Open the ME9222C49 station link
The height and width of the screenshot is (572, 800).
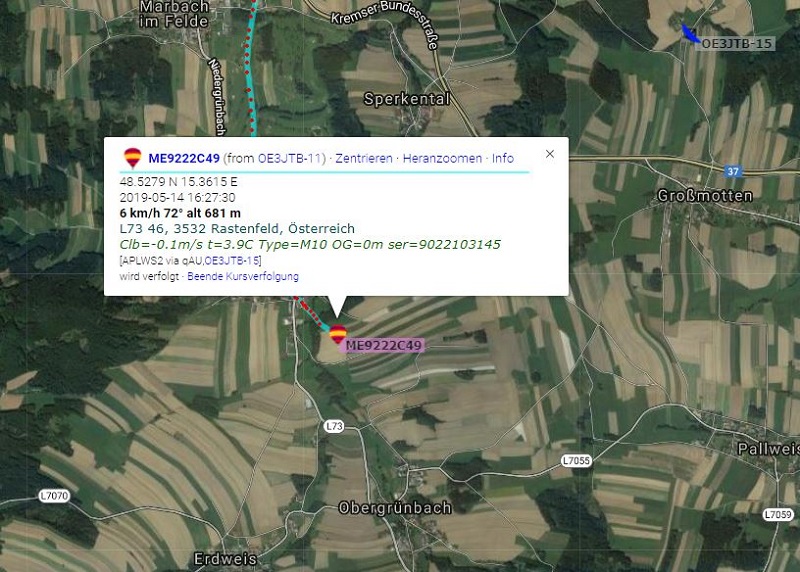tap(184, 158)
